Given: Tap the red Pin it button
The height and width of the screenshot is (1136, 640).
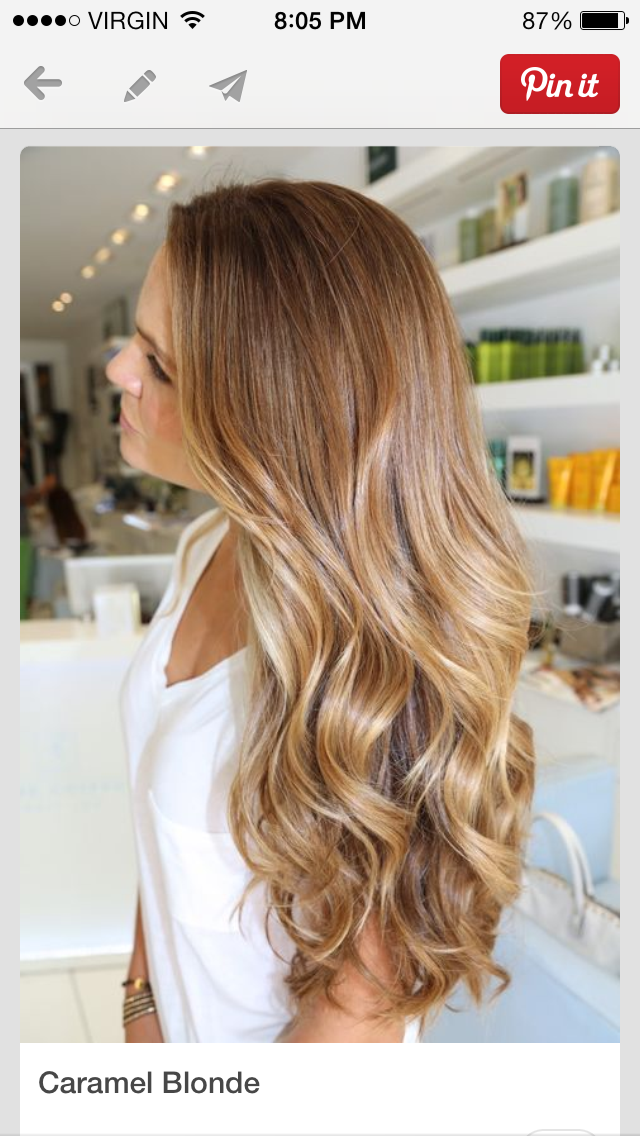Looking at the screenshot, I should [560, 84].
